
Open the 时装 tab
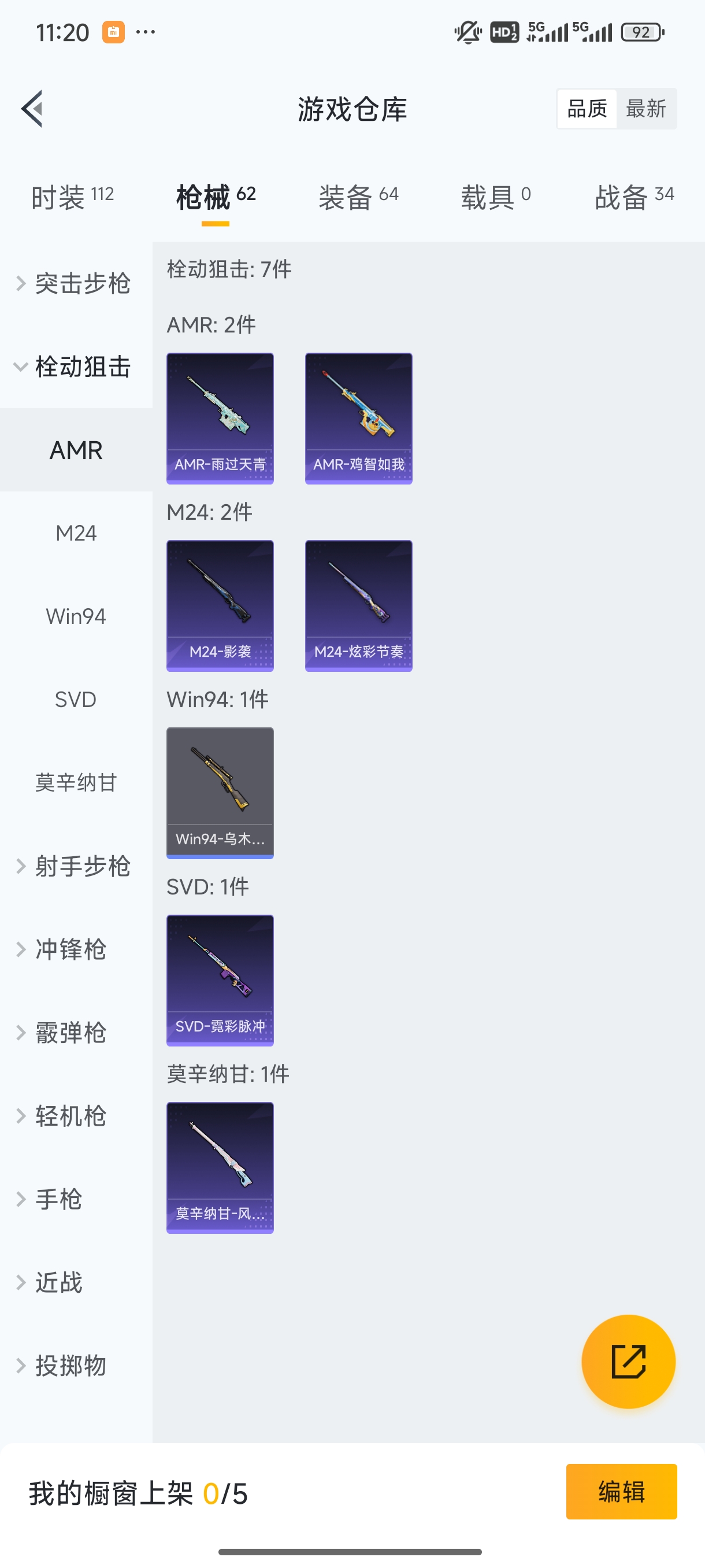[x=72, y=196]
